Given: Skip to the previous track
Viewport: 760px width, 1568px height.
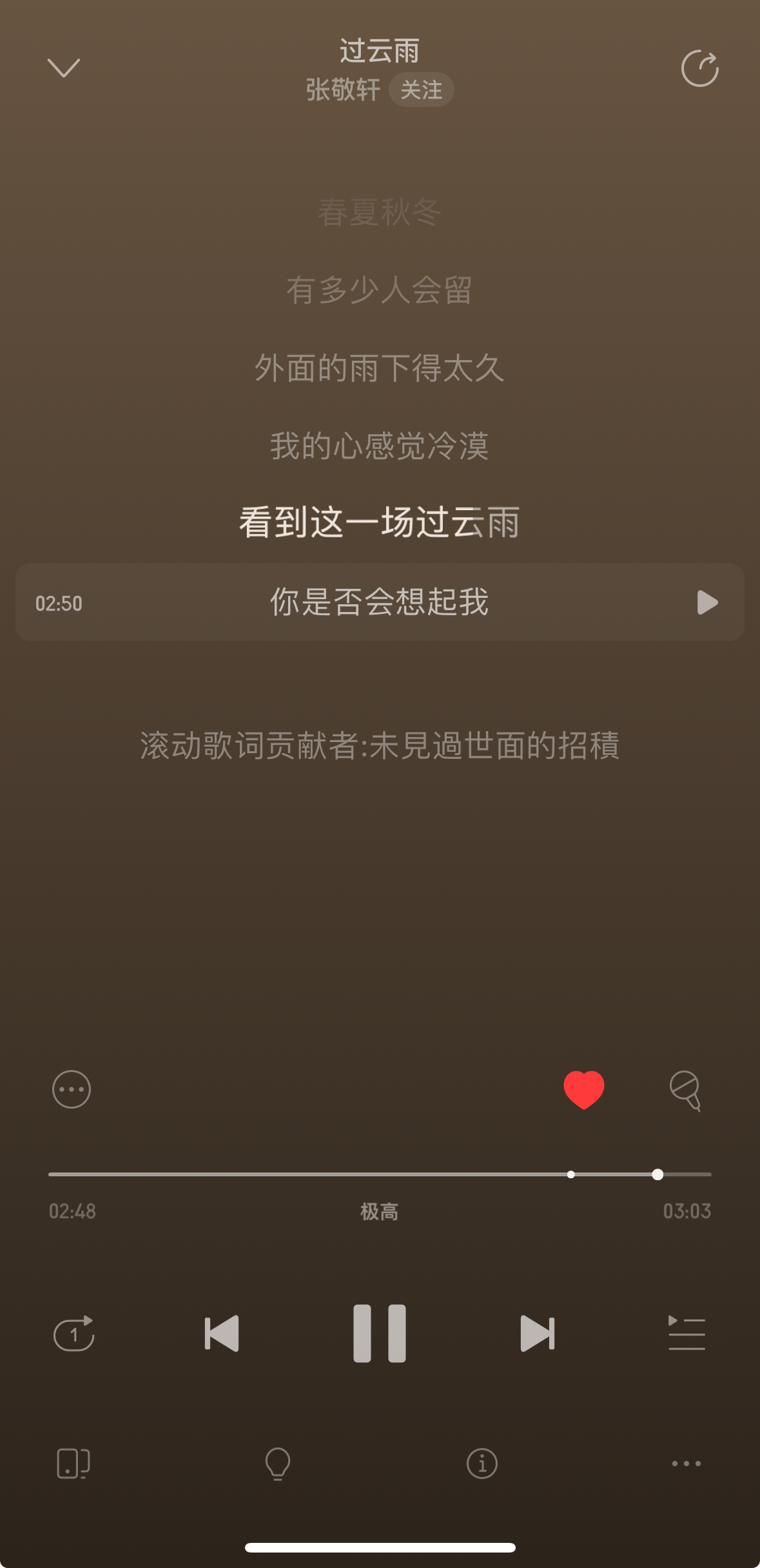Looking at the screenshot, I should pos(222,1334).
